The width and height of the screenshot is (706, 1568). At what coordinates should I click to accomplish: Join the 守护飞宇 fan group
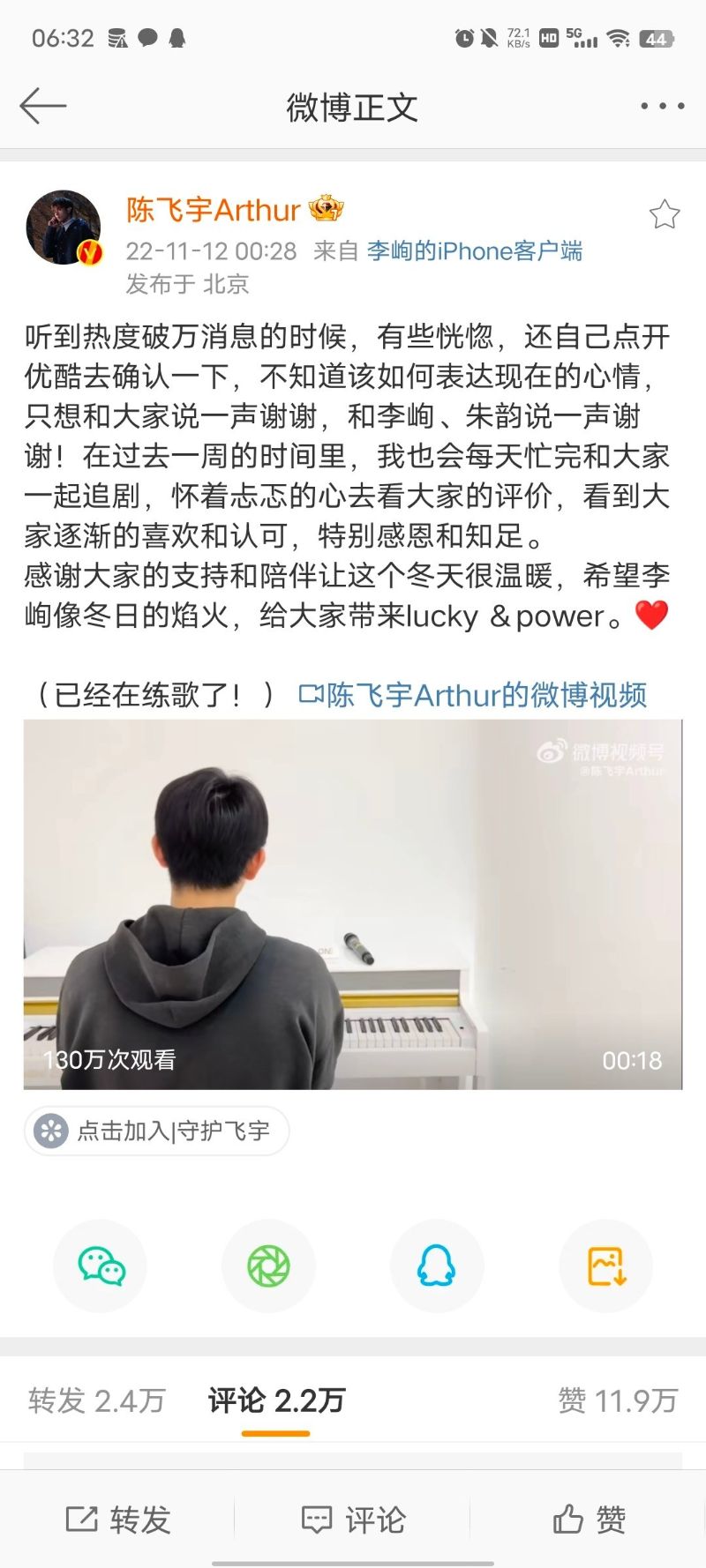point(157,1131)
